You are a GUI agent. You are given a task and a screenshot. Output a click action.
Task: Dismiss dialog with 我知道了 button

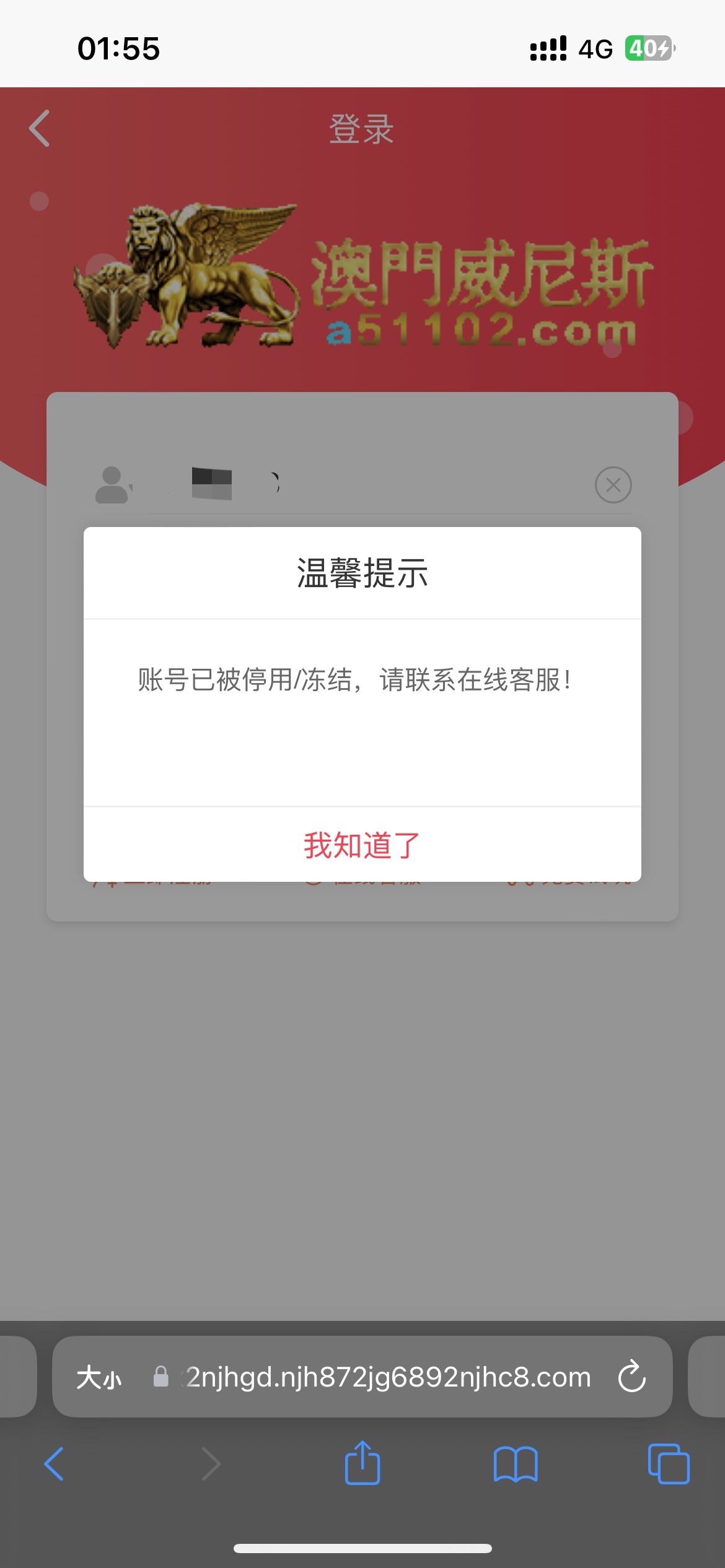point(362,845)
